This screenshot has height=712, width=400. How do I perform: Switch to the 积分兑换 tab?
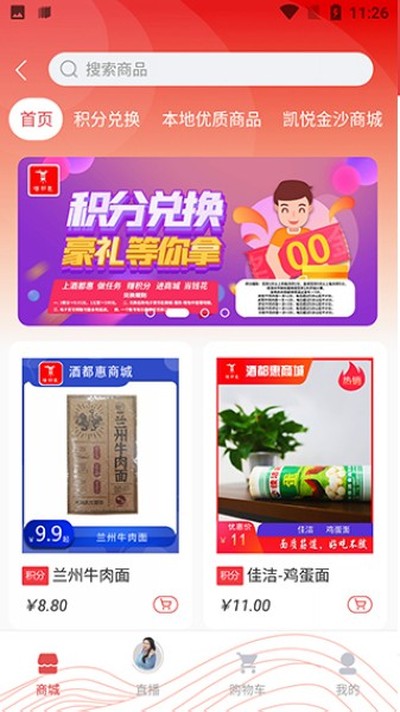click(107, 119)
